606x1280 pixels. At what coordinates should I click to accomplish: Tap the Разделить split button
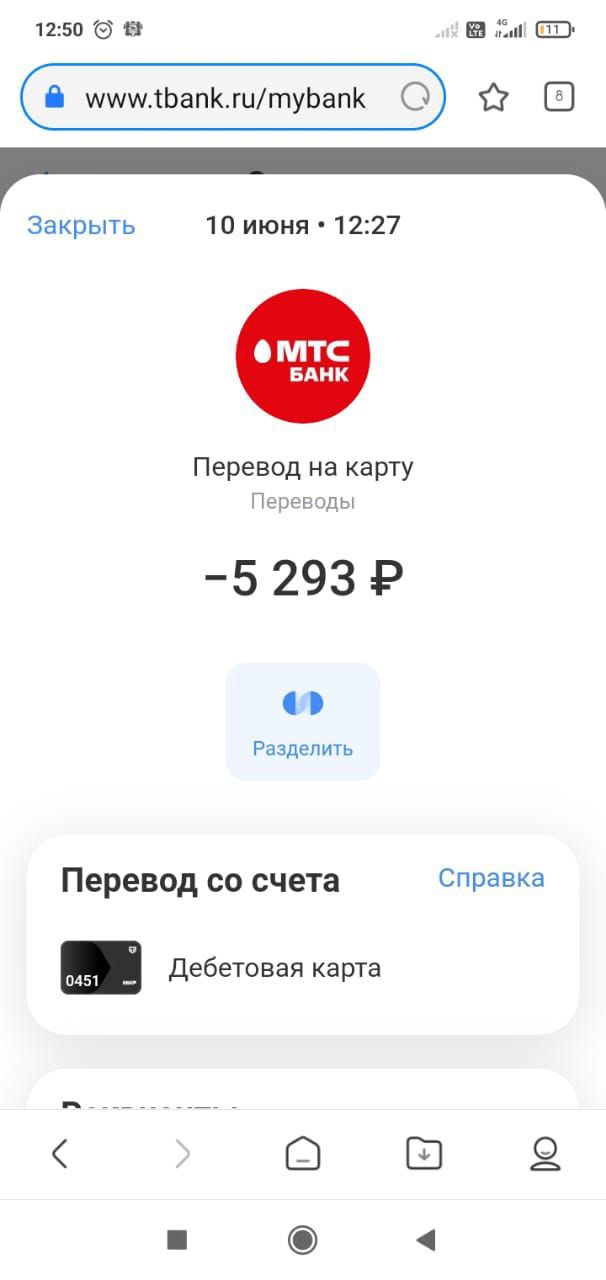pos(303,721)
